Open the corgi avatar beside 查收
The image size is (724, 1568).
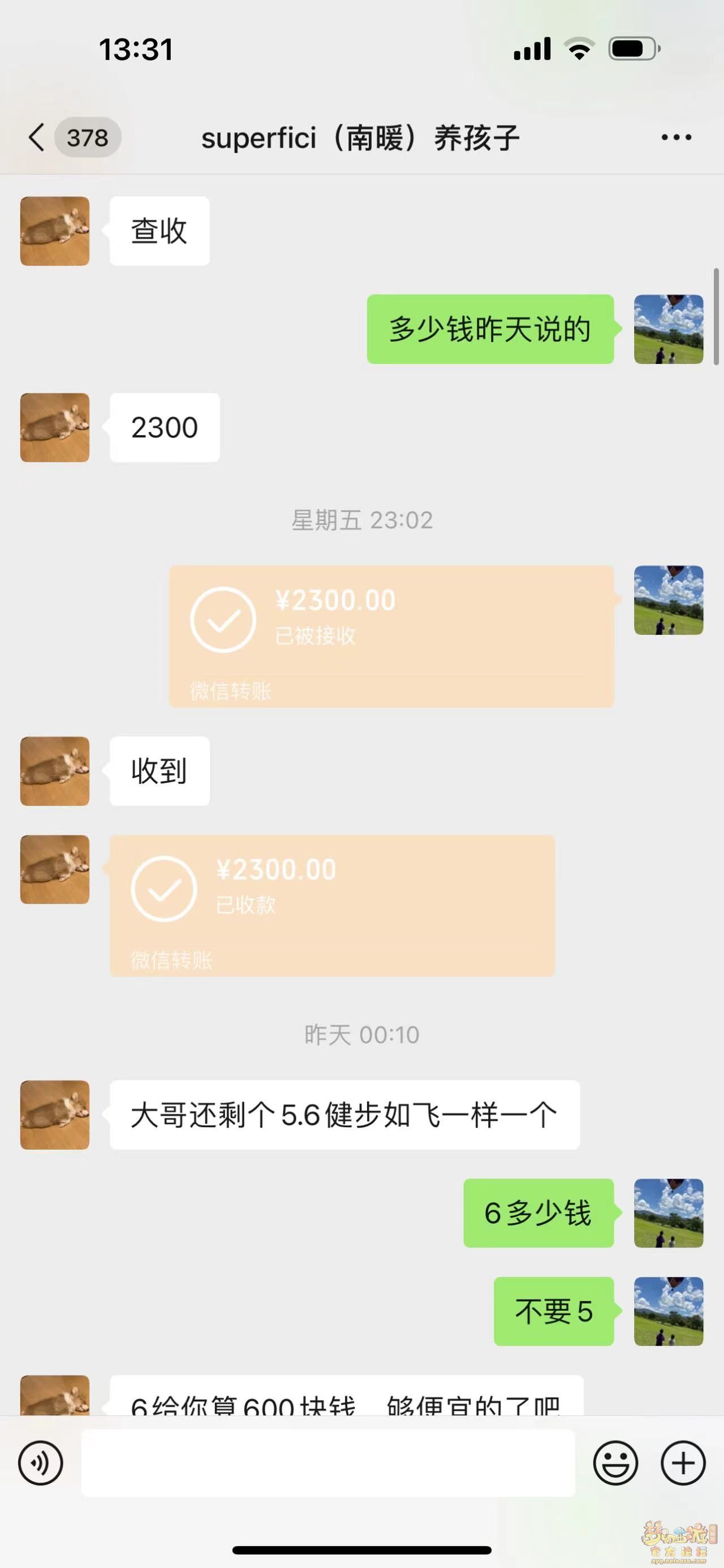coord(55,231)
